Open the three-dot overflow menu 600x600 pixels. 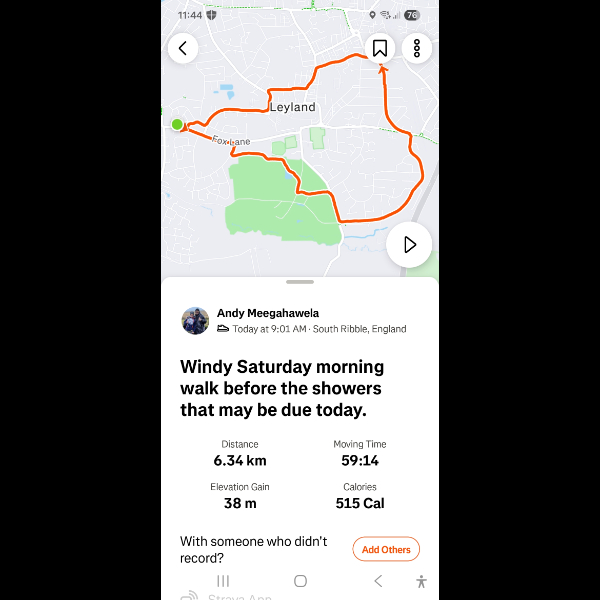[416, 47]
